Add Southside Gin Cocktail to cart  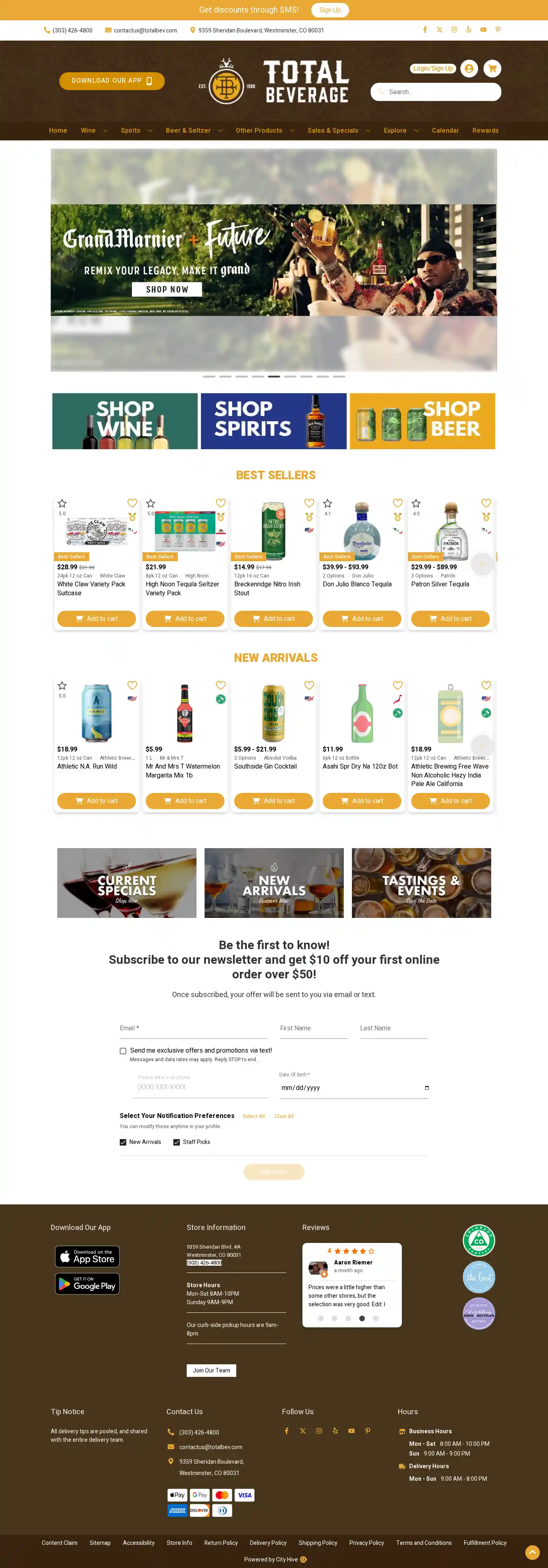tap(274, 801)
